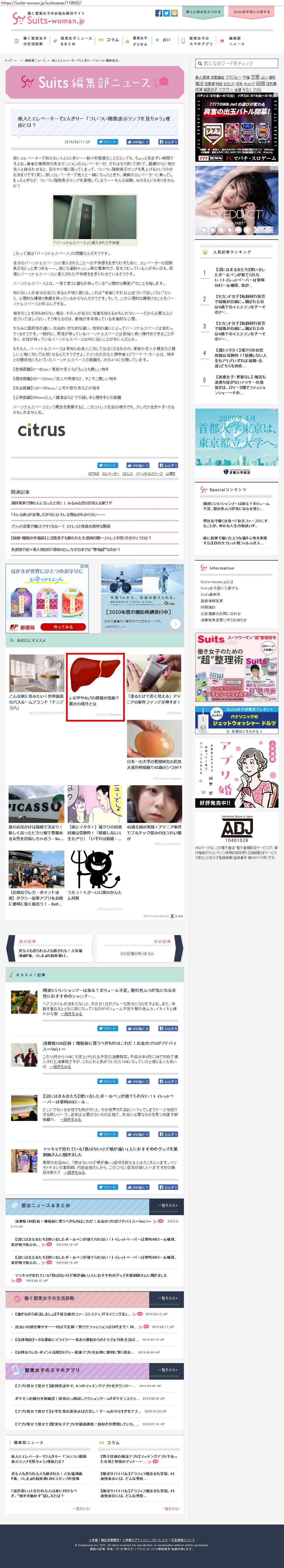This screenshot has height=1568, width=284.
Task: Share article via top ツイート button
Action: (x=108, y=142)
